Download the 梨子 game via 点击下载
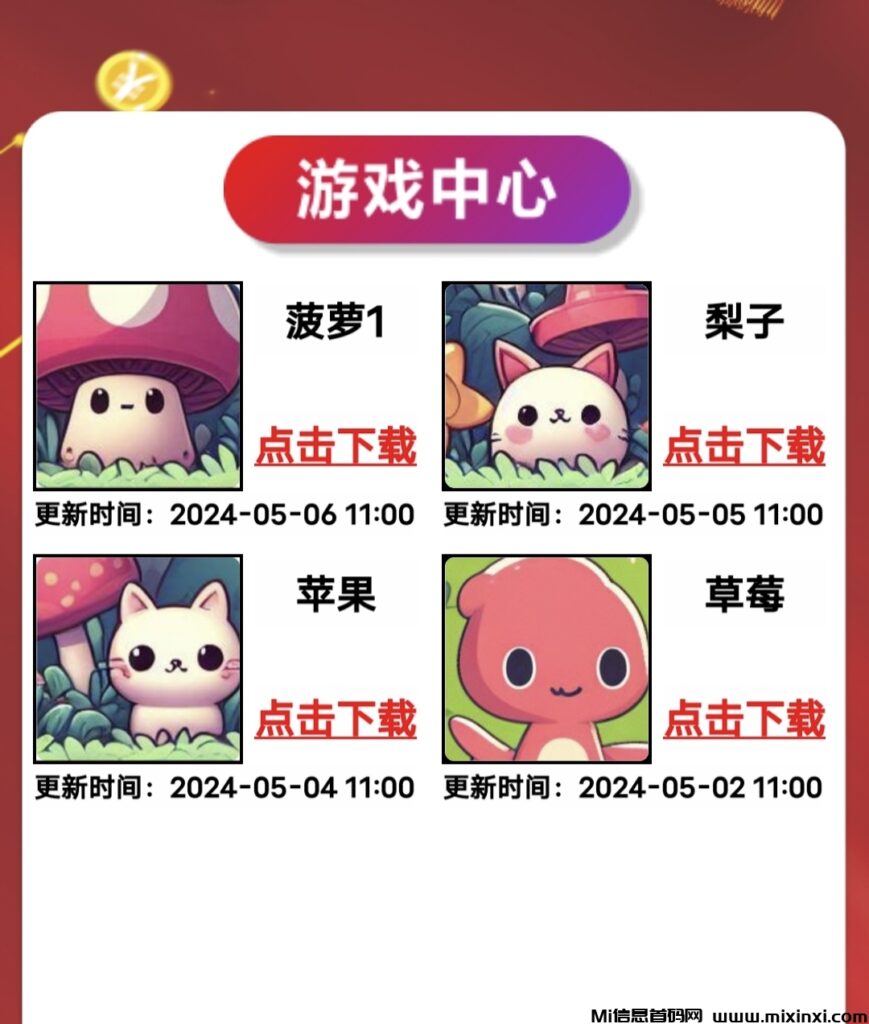Viewport: 869px width, 1024px height. point(744,446)
